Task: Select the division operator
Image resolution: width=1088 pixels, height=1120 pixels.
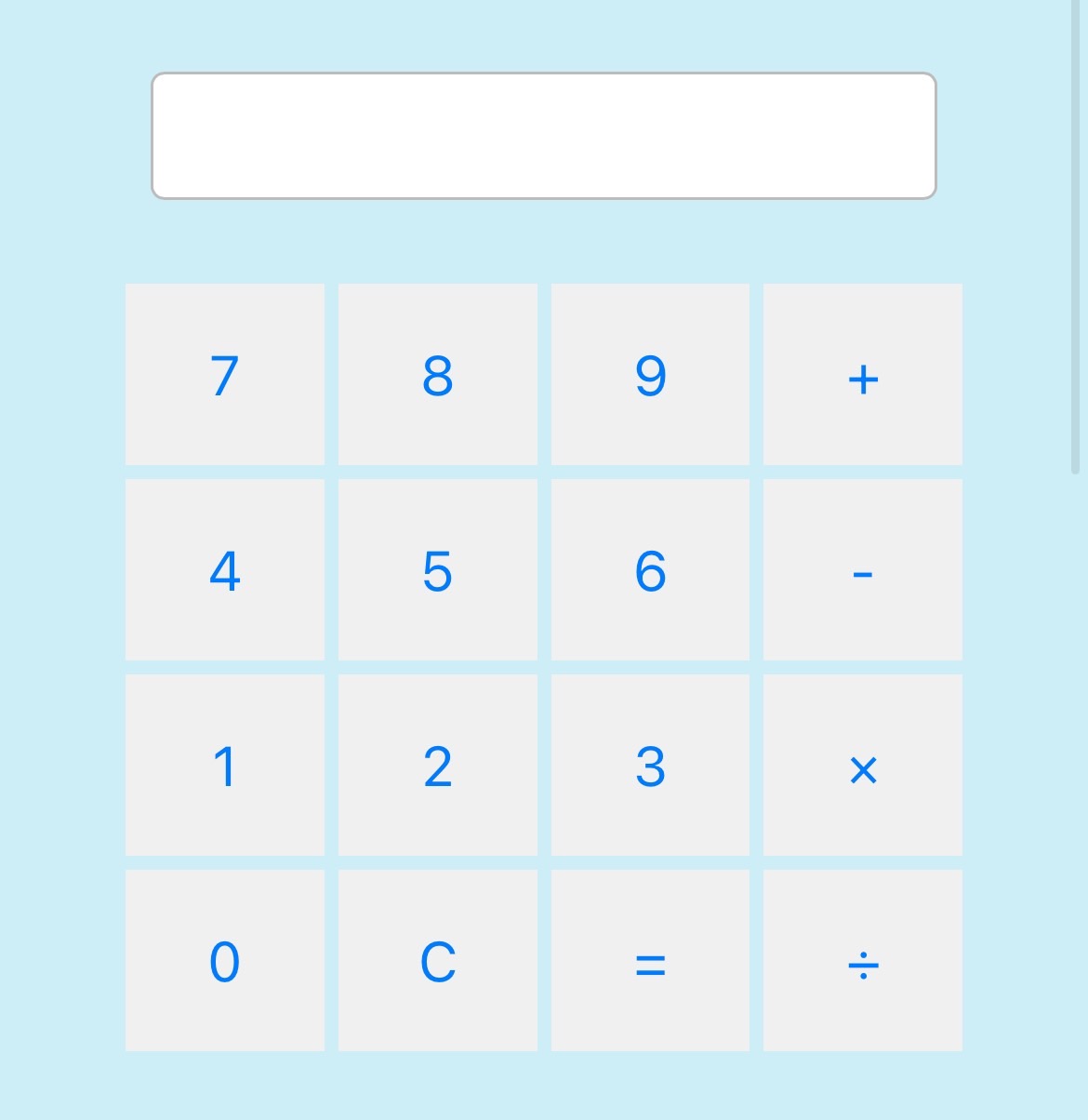Action: click(x=863, y=961)
